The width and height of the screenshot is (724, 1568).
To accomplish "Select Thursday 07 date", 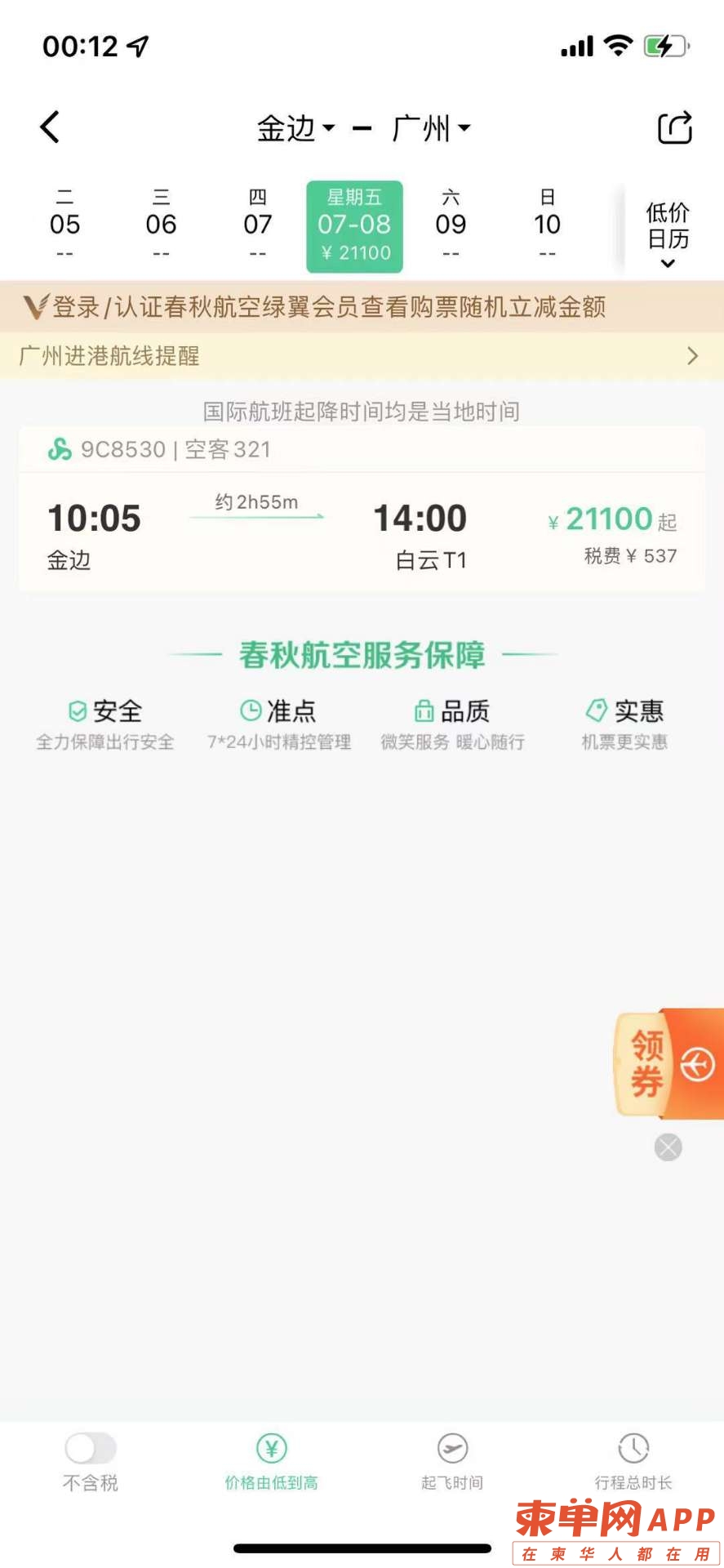I will pos(257,225).
